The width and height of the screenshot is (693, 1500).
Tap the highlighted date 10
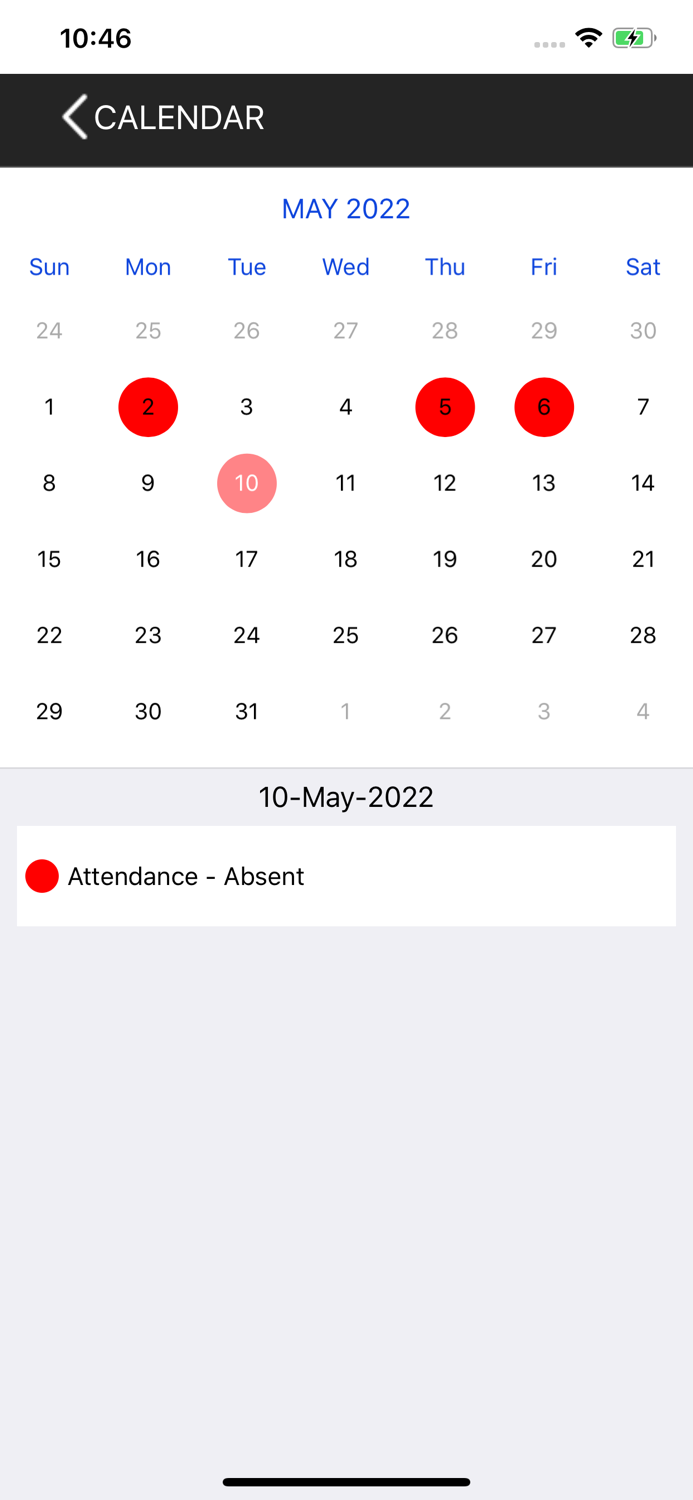tap(247, 483)
